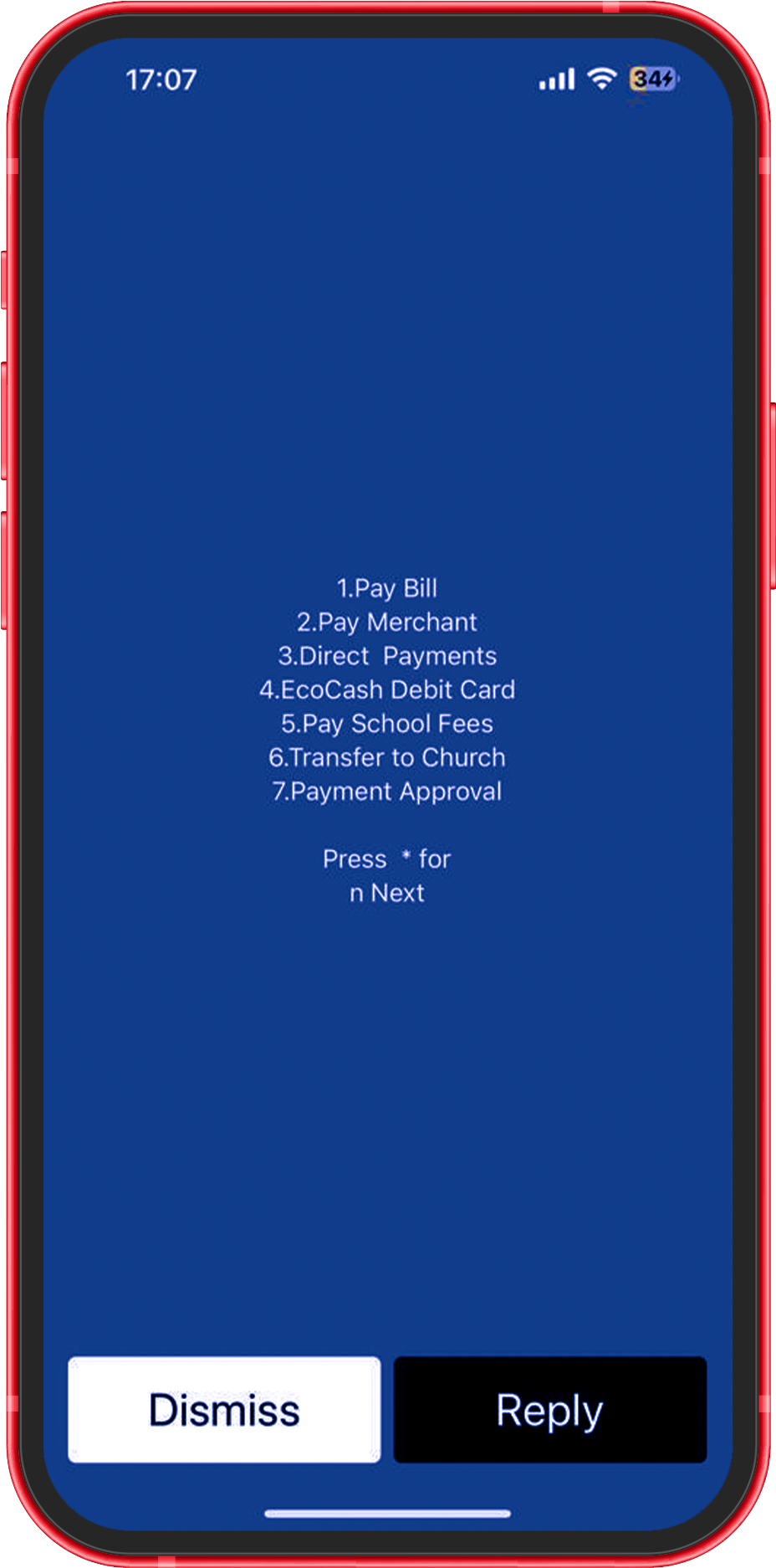Tap Reply to answer the menu
The height and width of the screenshot is (1568, 776).
(549, 1410)
